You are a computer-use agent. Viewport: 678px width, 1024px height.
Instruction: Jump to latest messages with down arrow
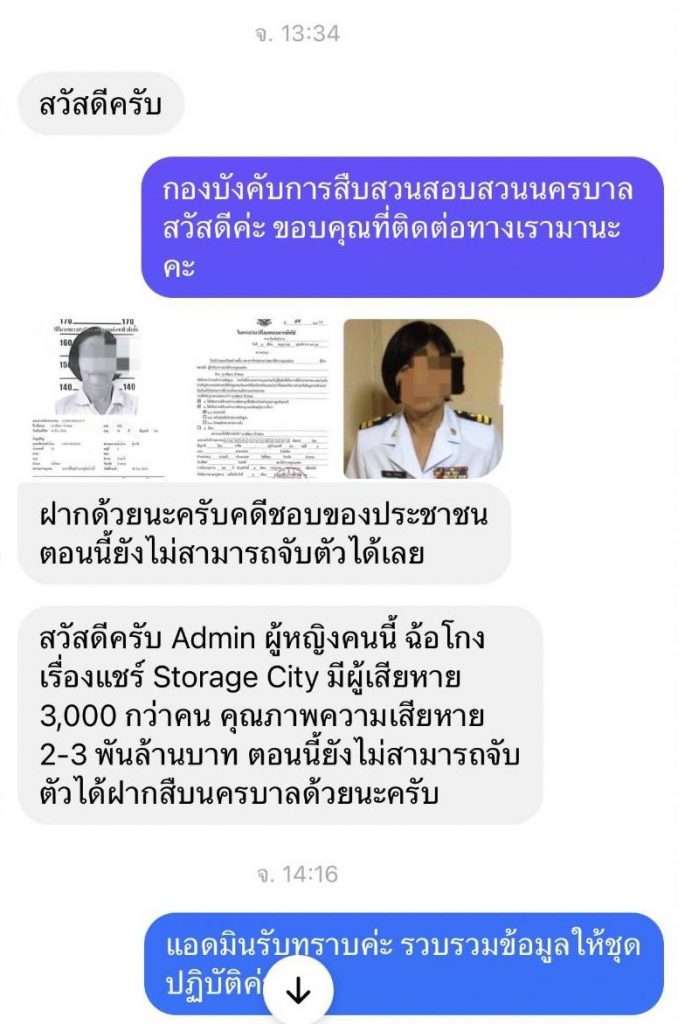click(x=299, y=990)
